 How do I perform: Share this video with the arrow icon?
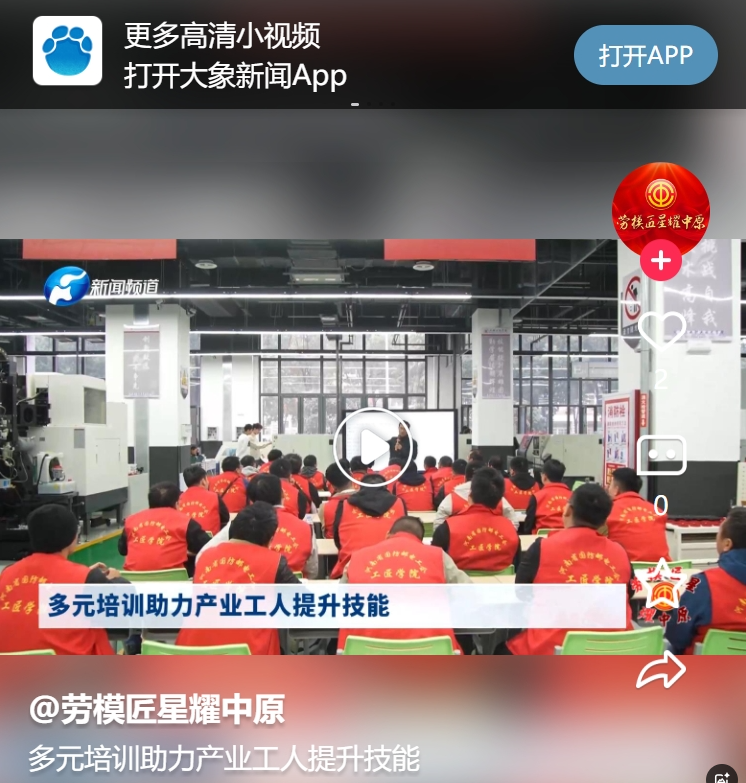point(661,670)
